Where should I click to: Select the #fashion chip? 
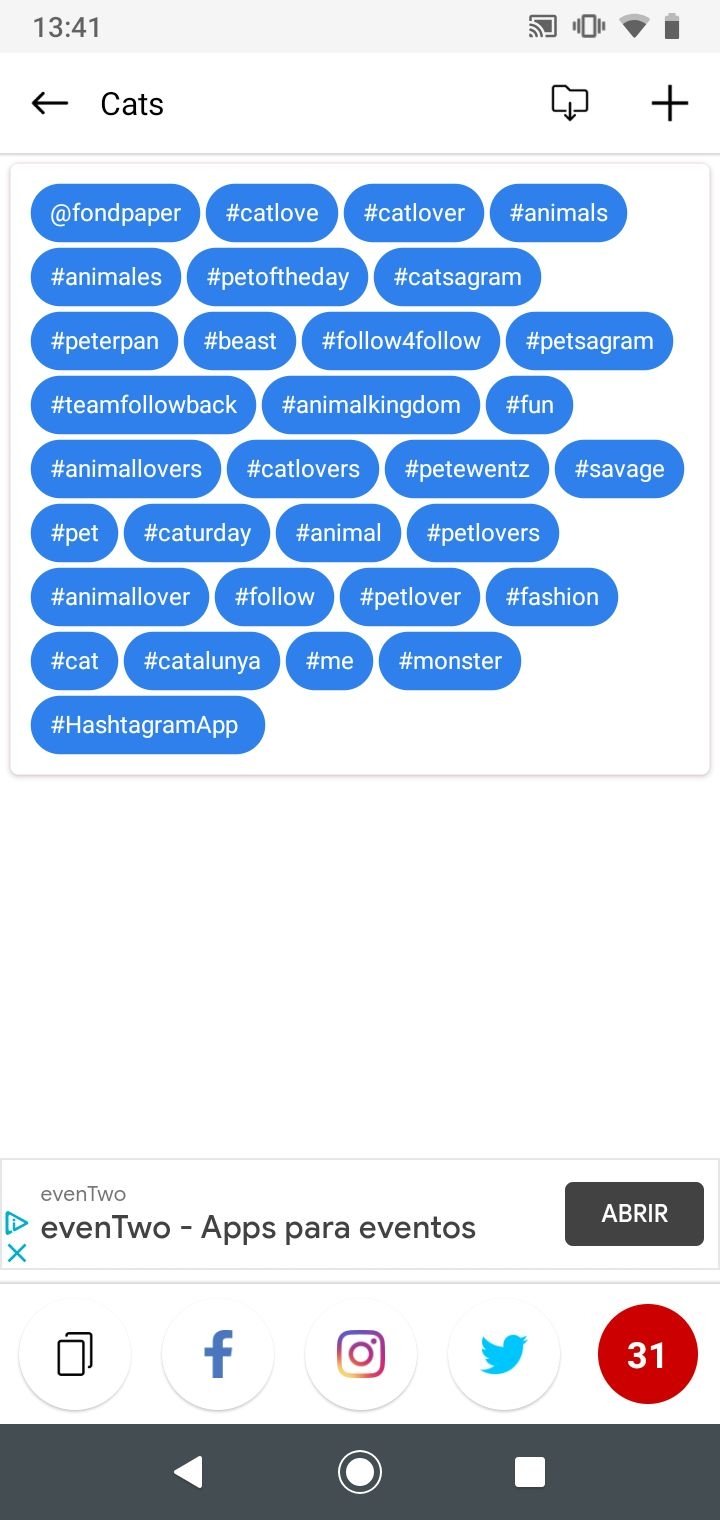552,597
